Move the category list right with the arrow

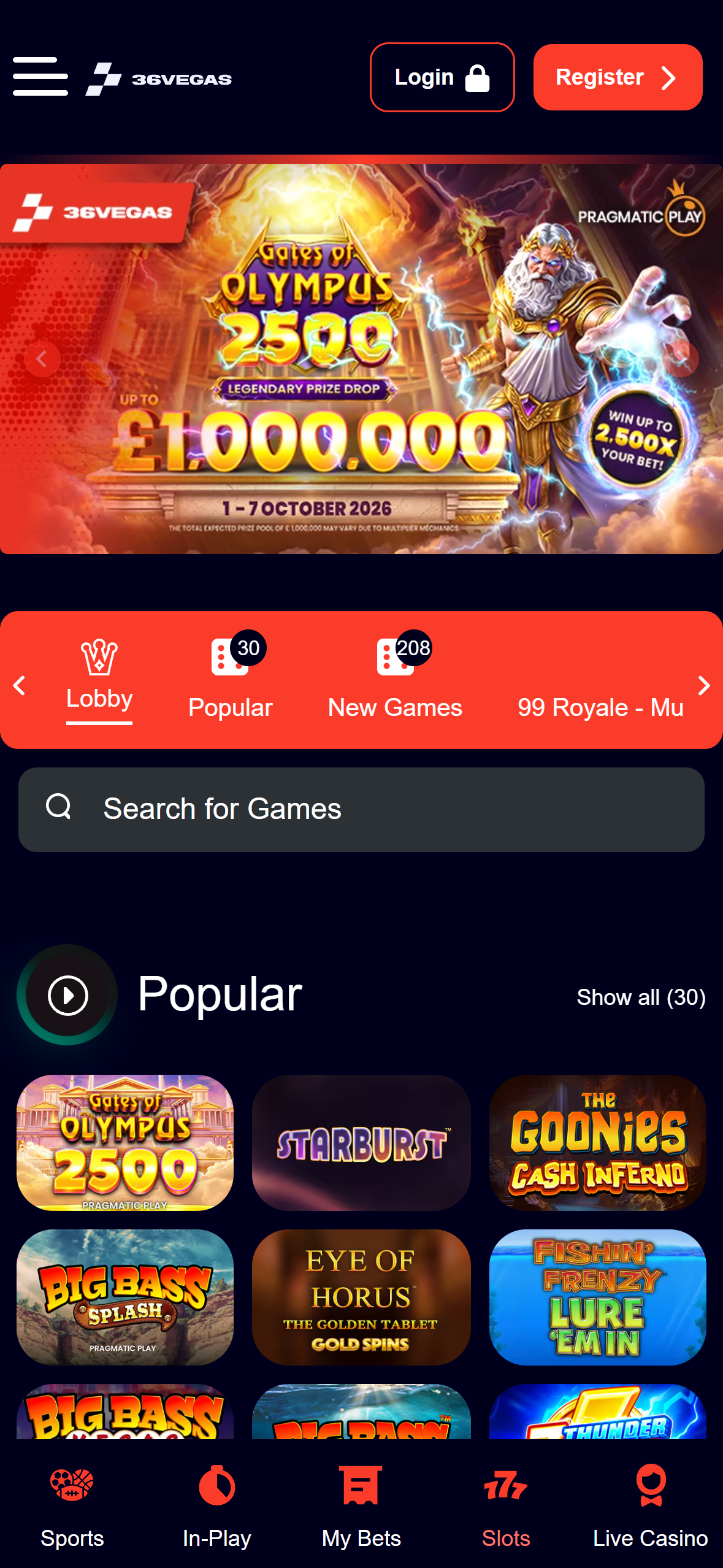704,685
